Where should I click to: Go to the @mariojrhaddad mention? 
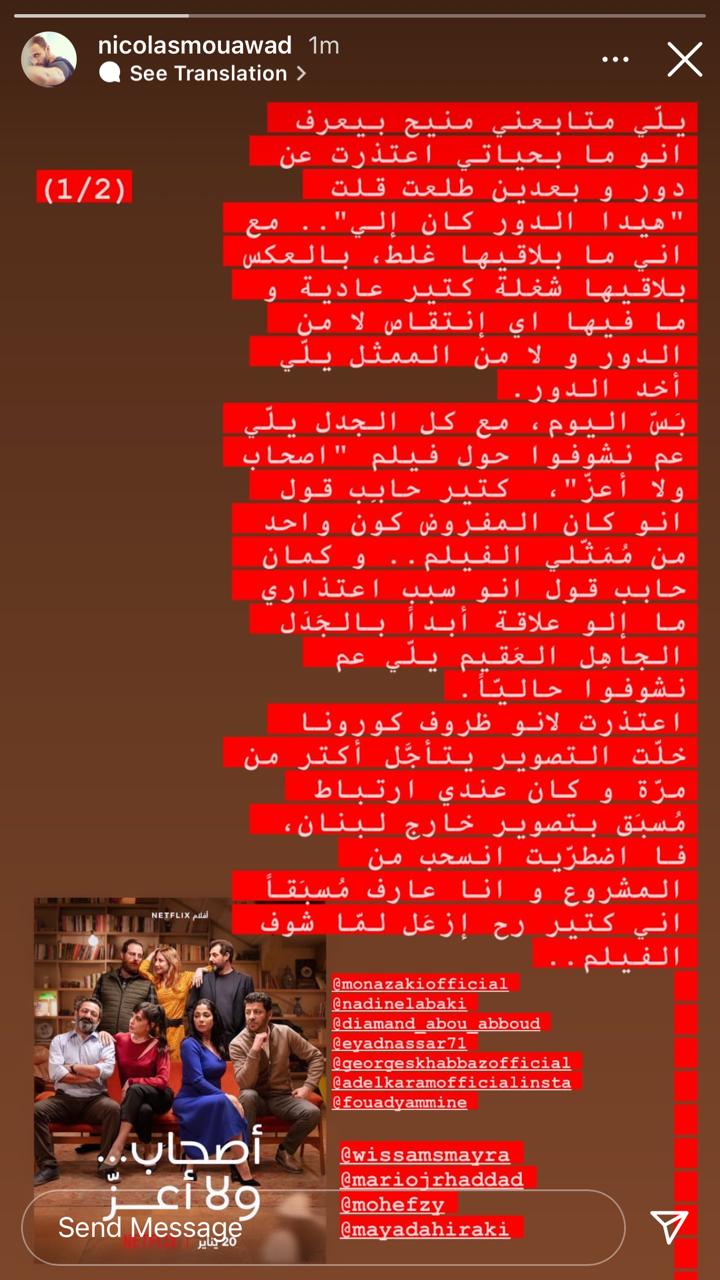click(432, 1180)
